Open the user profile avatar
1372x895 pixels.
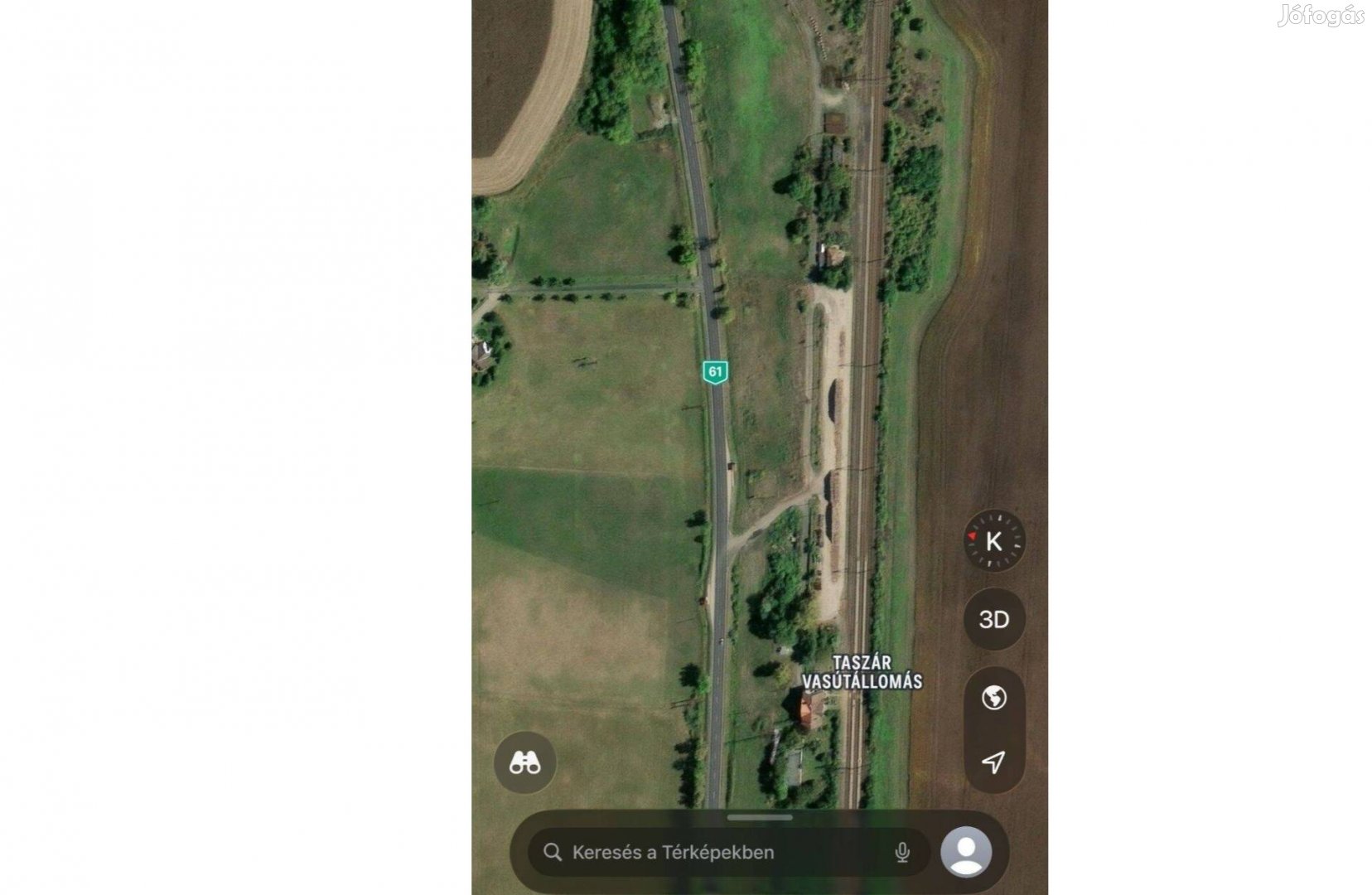click(x=966, y=851)
